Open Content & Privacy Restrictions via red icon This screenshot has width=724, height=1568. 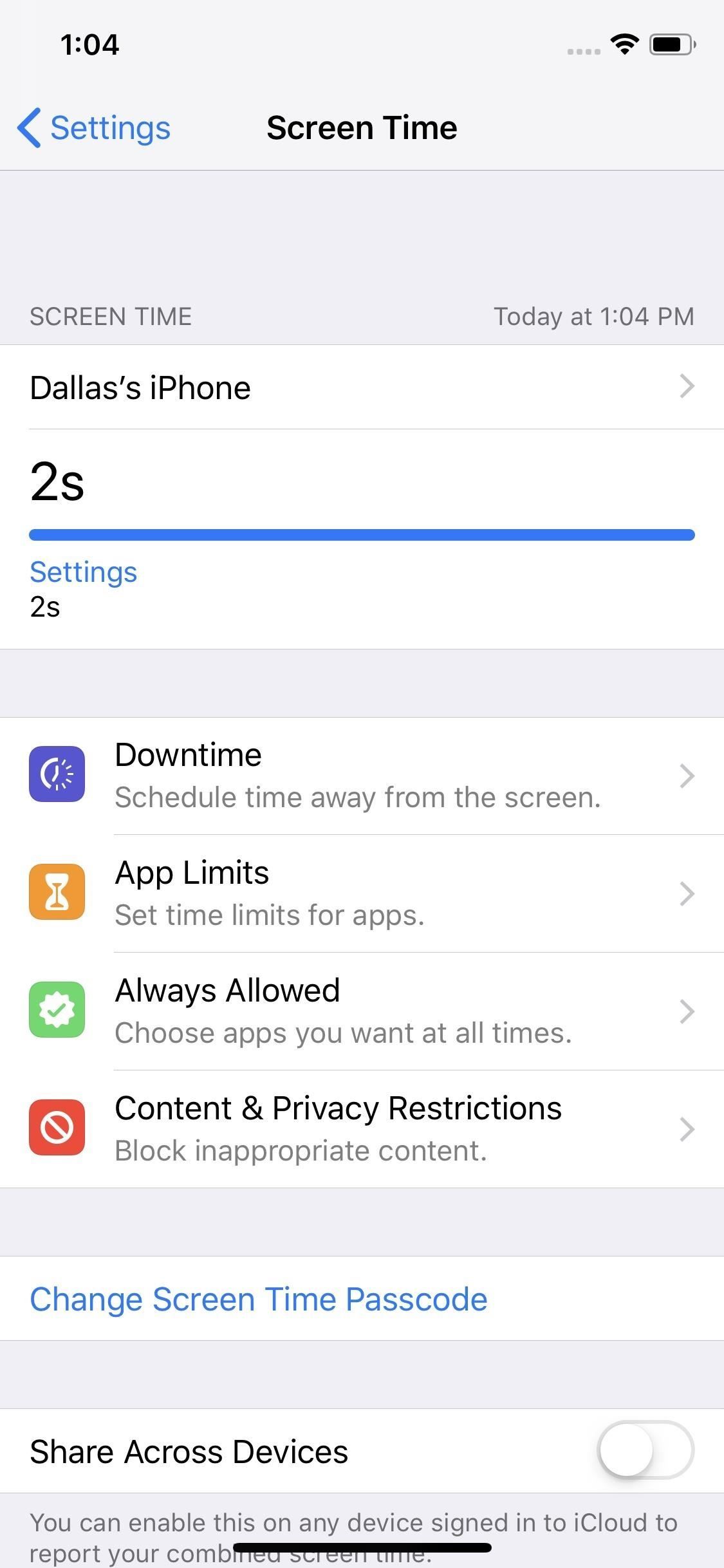[x=57, y=1128]
